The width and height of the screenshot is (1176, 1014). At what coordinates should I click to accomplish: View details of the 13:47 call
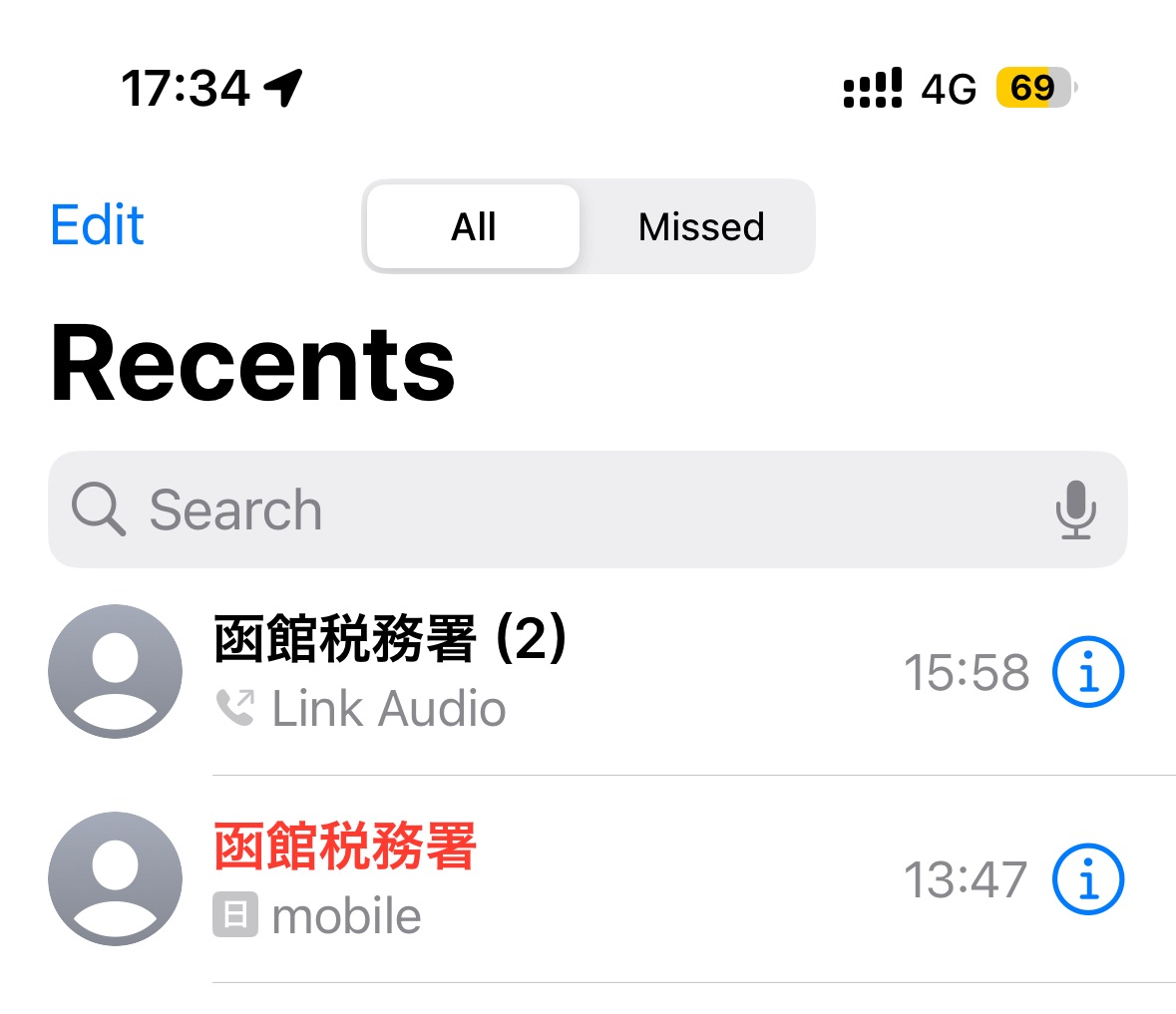tap(1088, 879)
